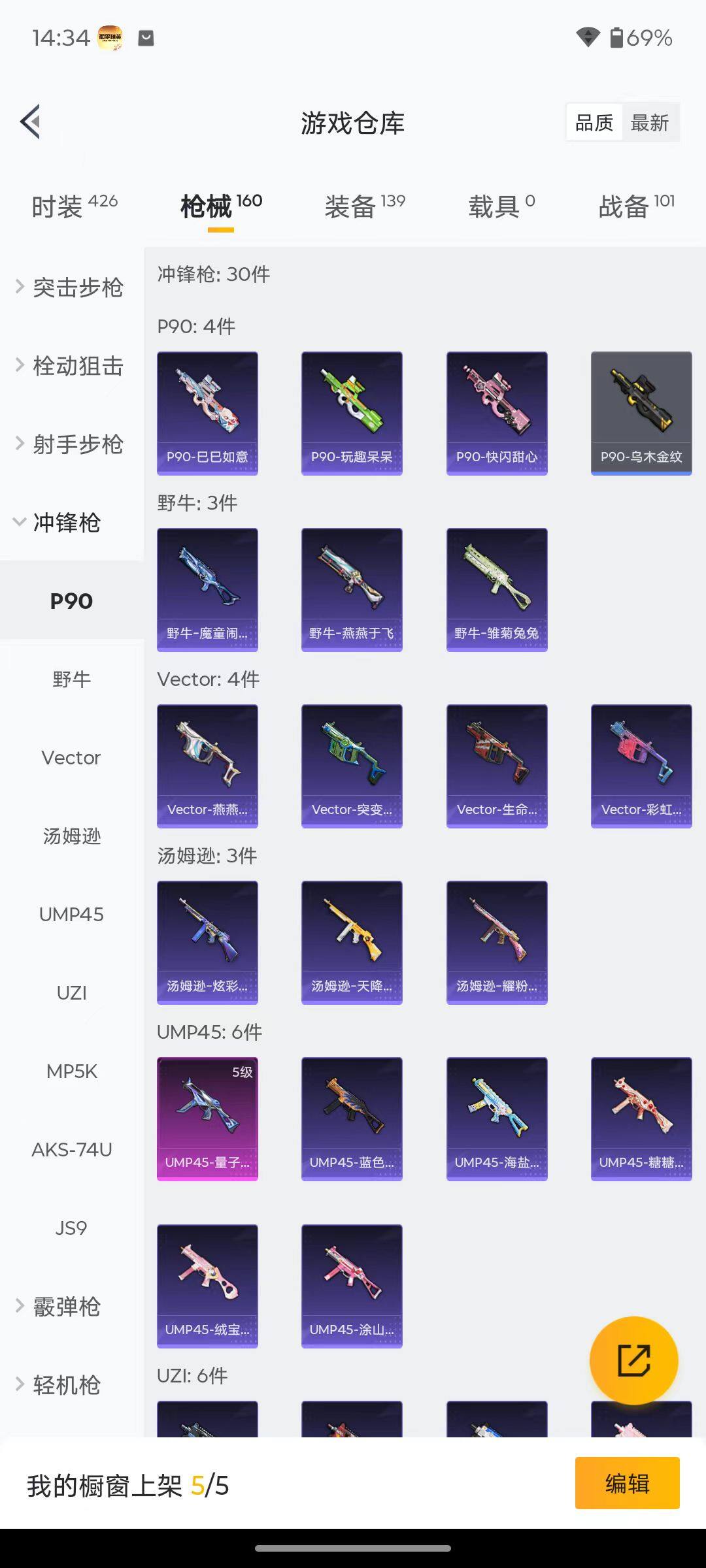Open the level 5 UMP45-量子 skin
The height and width of the screenshot is (1568, 706).
click(207, 1119)
